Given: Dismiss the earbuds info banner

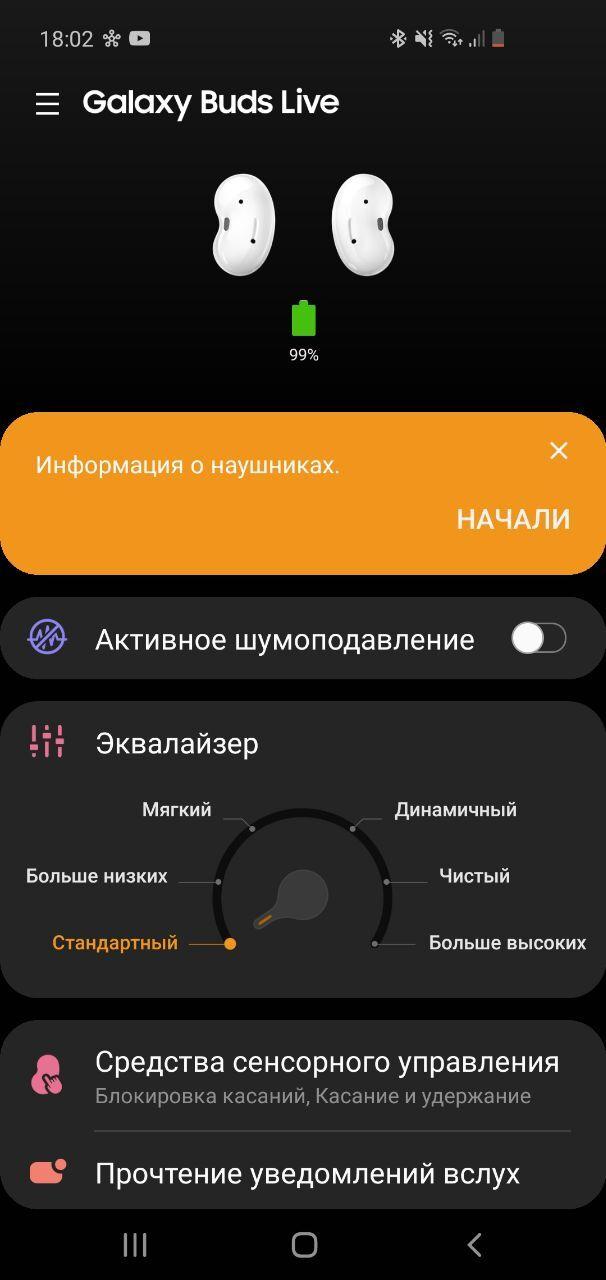Looking at the screenshot, I should [559, 451].
